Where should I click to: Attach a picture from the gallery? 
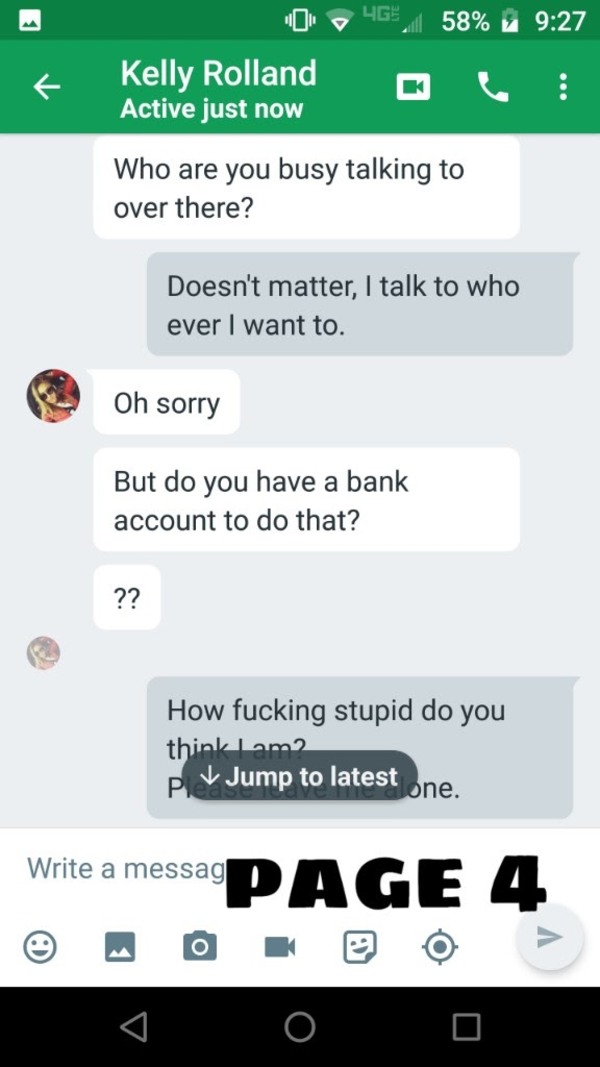tap(120, 946)
